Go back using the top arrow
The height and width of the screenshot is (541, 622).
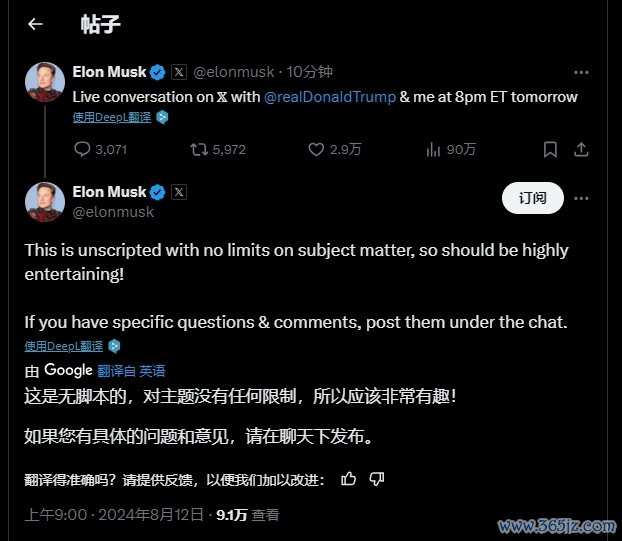pyautogui.click(x=35, y=24)
